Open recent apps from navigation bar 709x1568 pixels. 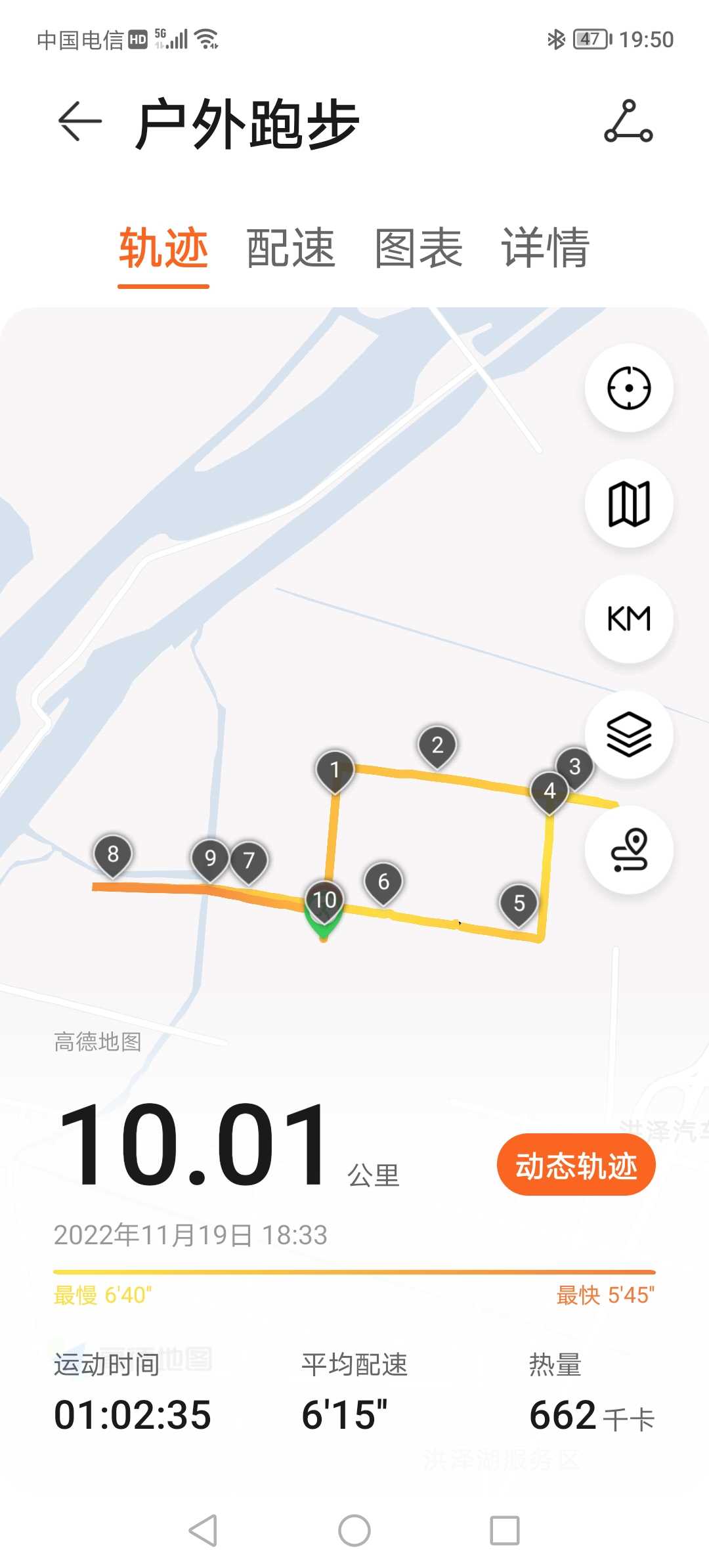[505, 1531]
